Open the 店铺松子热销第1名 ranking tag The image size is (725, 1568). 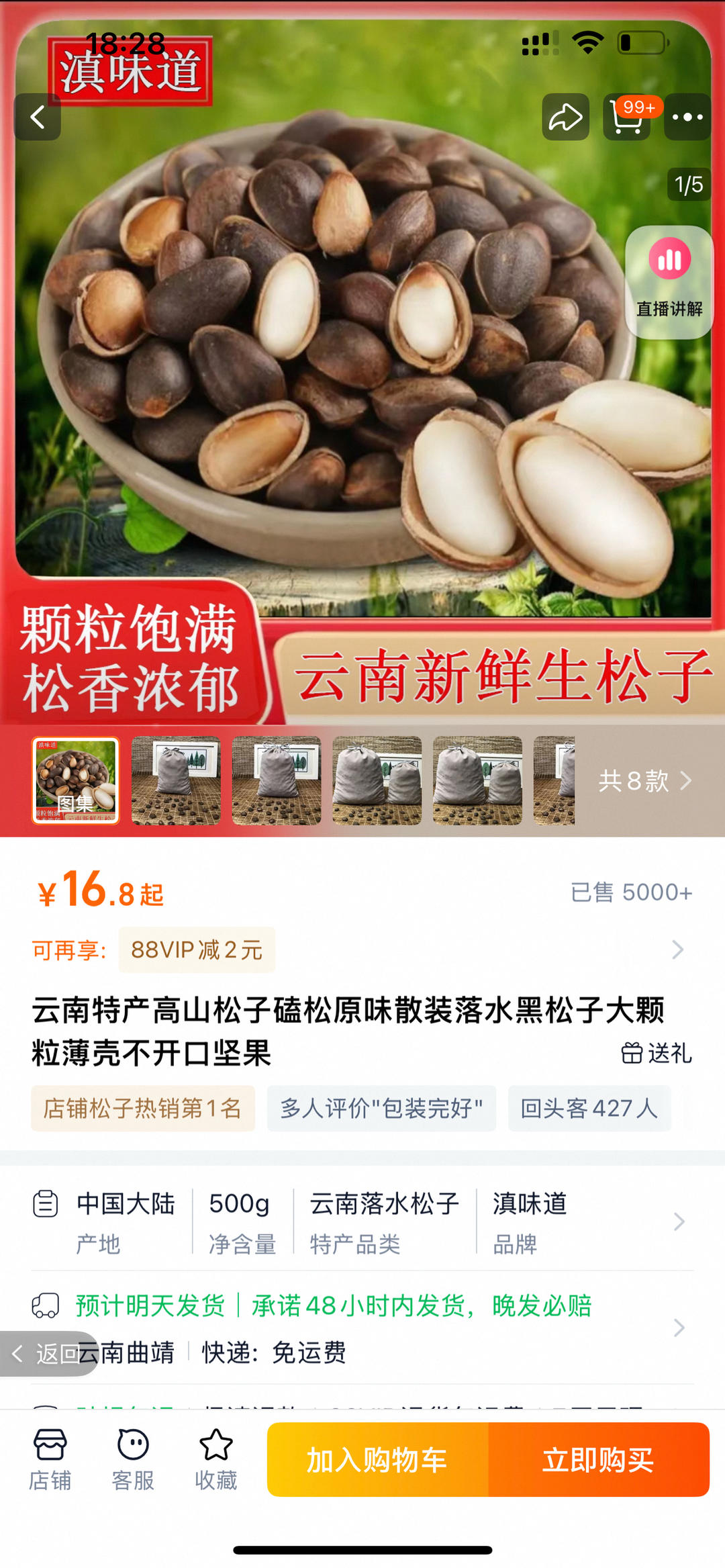coord(143,1109)
